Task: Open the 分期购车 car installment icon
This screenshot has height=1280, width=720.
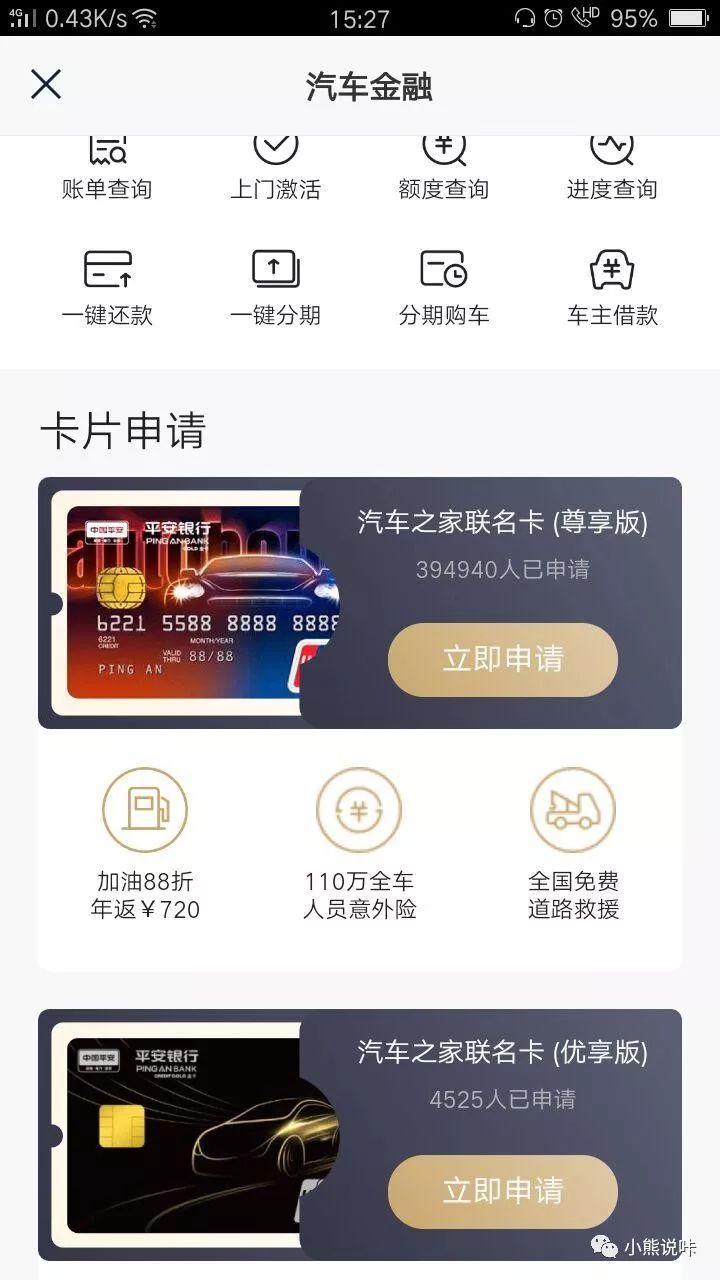Action: click(x=443, y=268)
